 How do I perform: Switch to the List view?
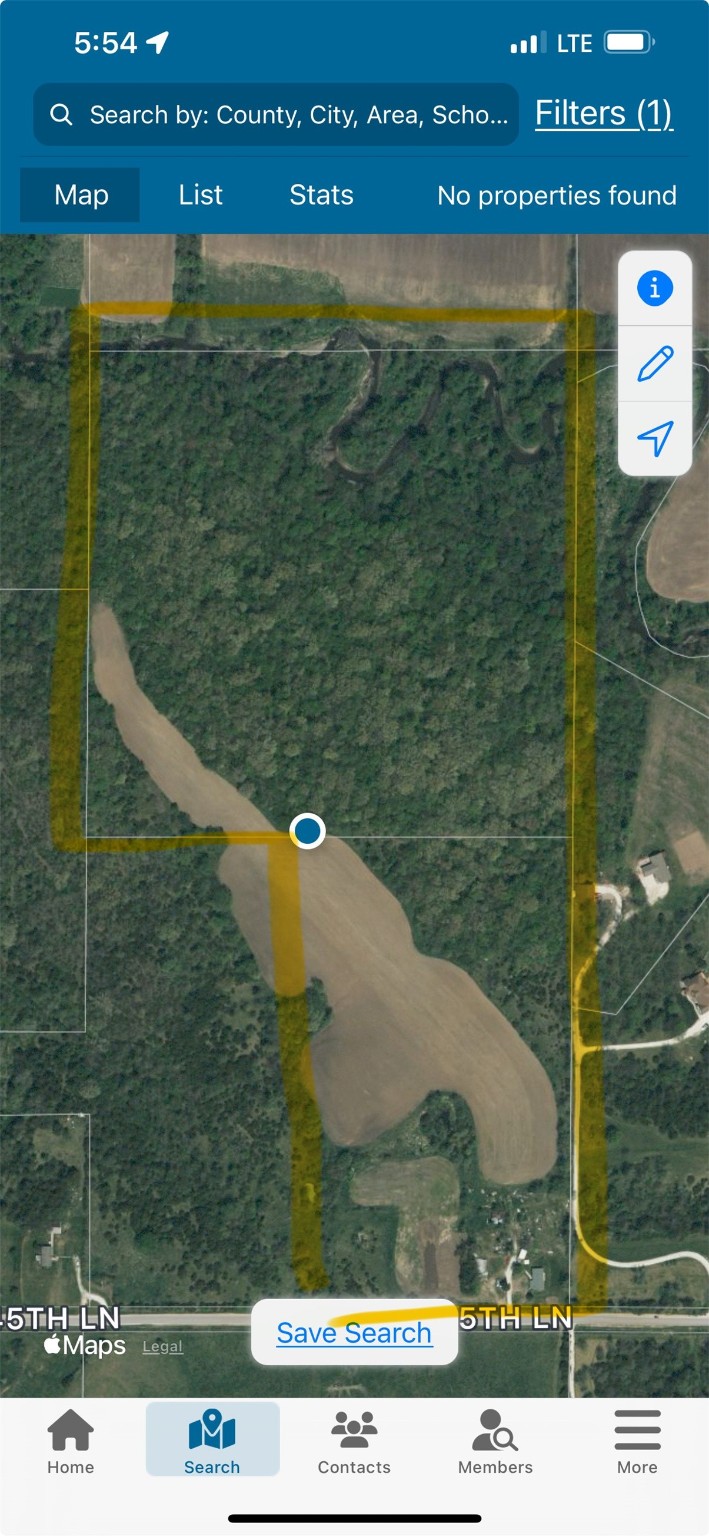click(200, 195)
